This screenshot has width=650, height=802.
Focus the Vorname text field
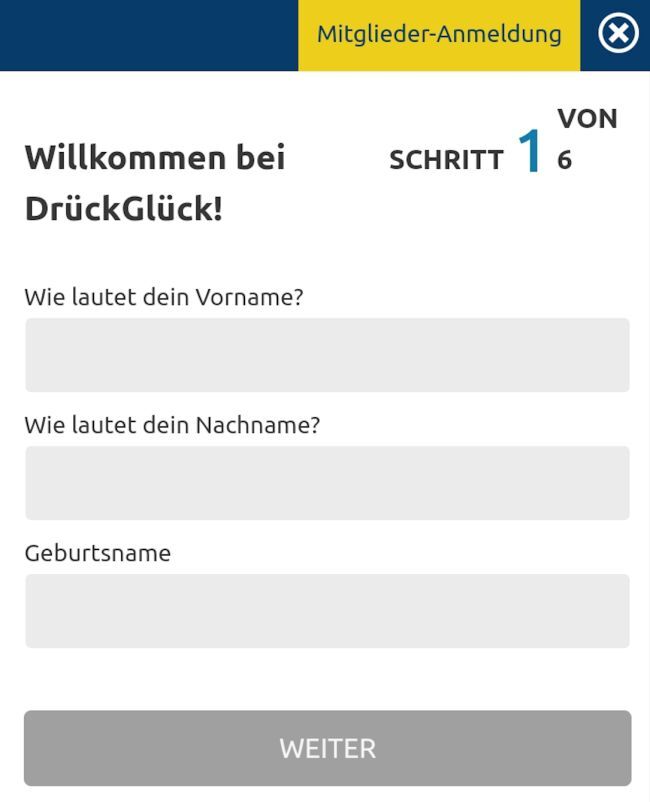click(327, 355)
